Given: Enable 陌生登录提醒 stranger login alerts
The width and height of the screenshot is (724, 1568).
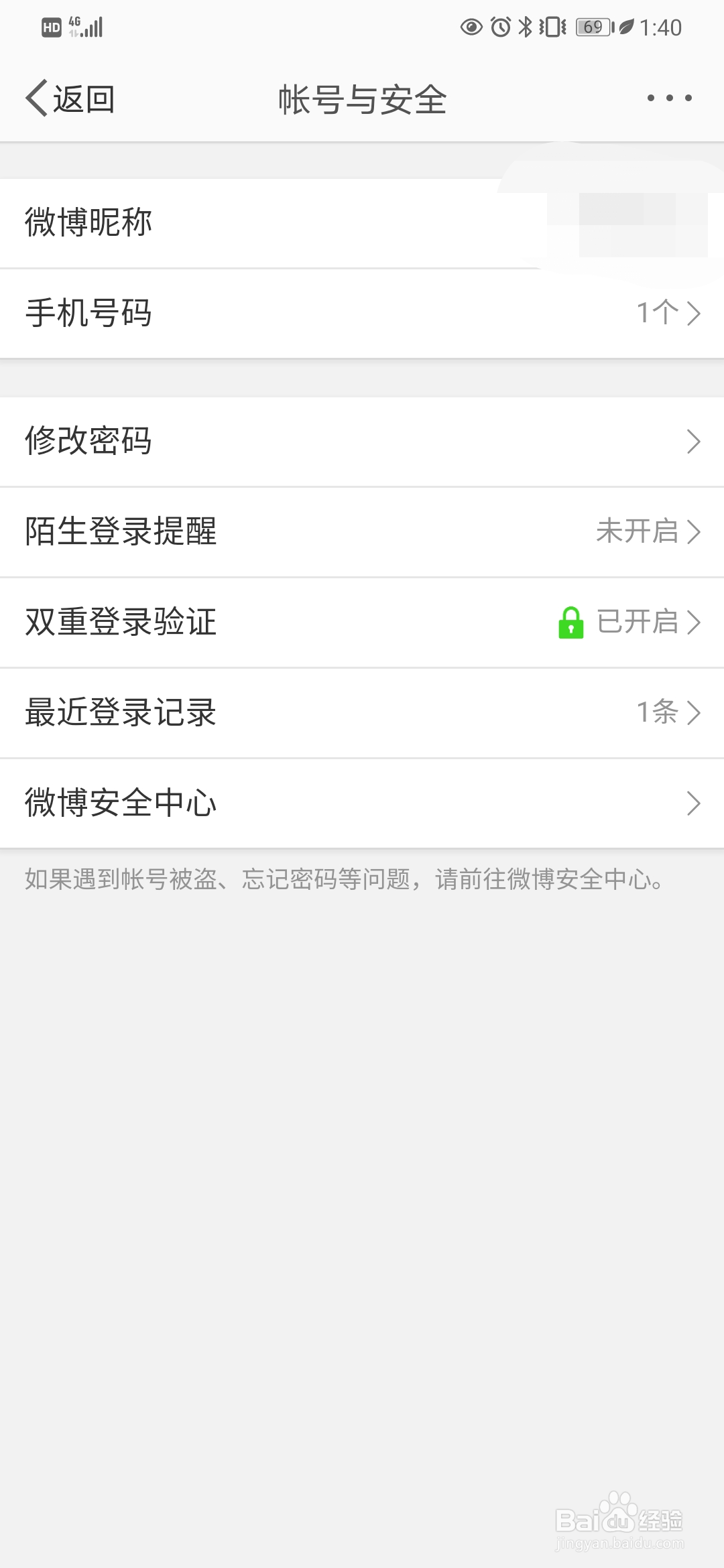Looking at the screenshot, I should [x=362, y=533].
